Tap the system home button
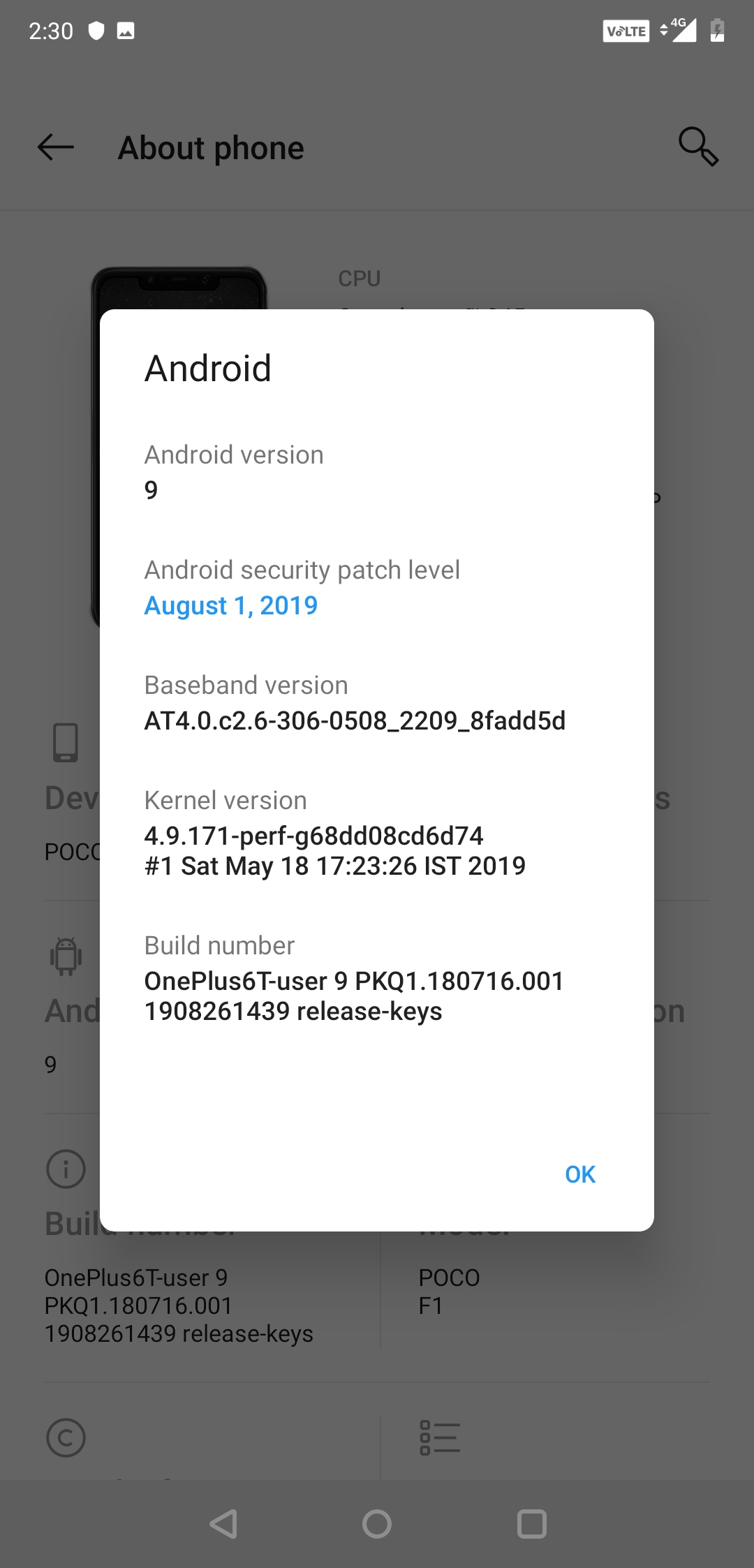The image size is (754, 1568). click(377, 1524)
